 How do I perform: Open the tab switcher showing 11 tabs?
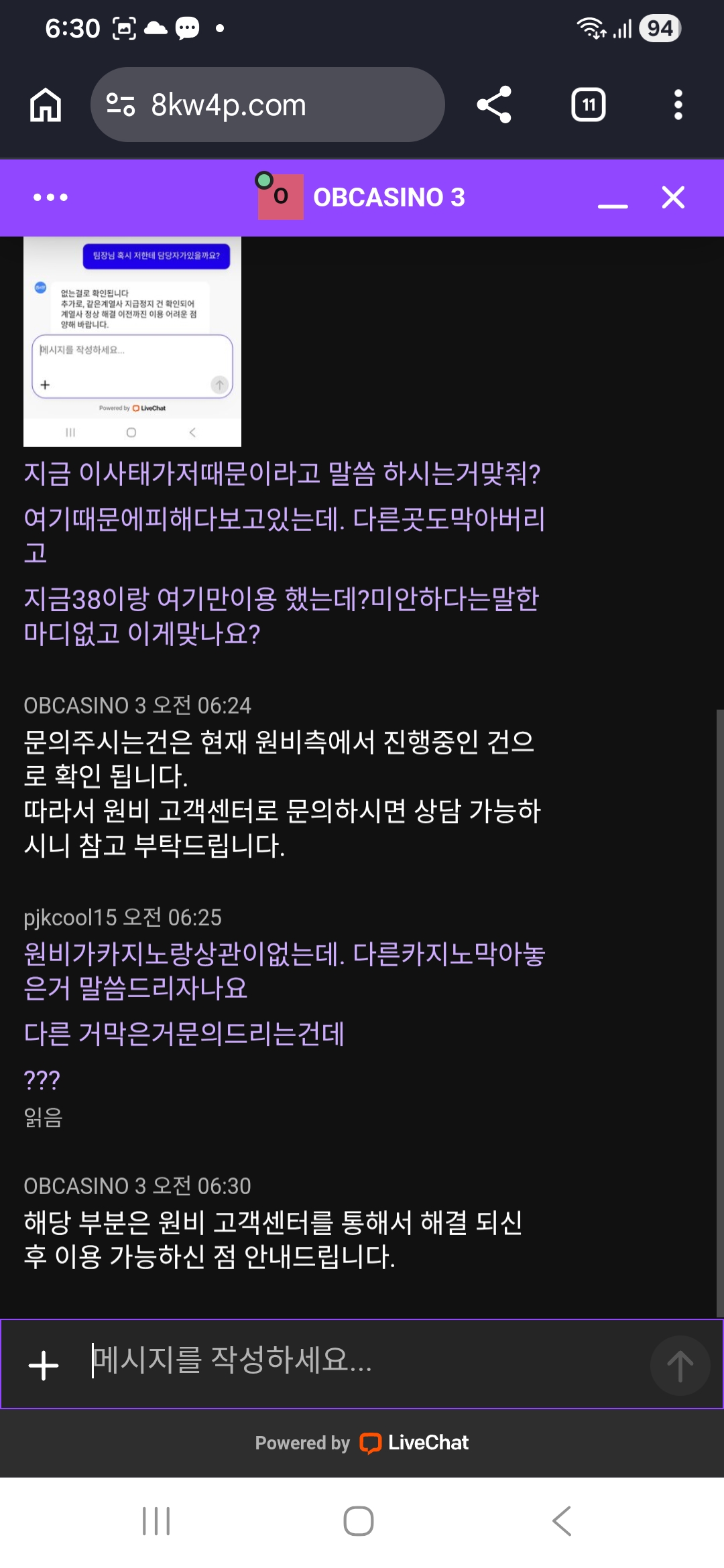tap(589, 105)
